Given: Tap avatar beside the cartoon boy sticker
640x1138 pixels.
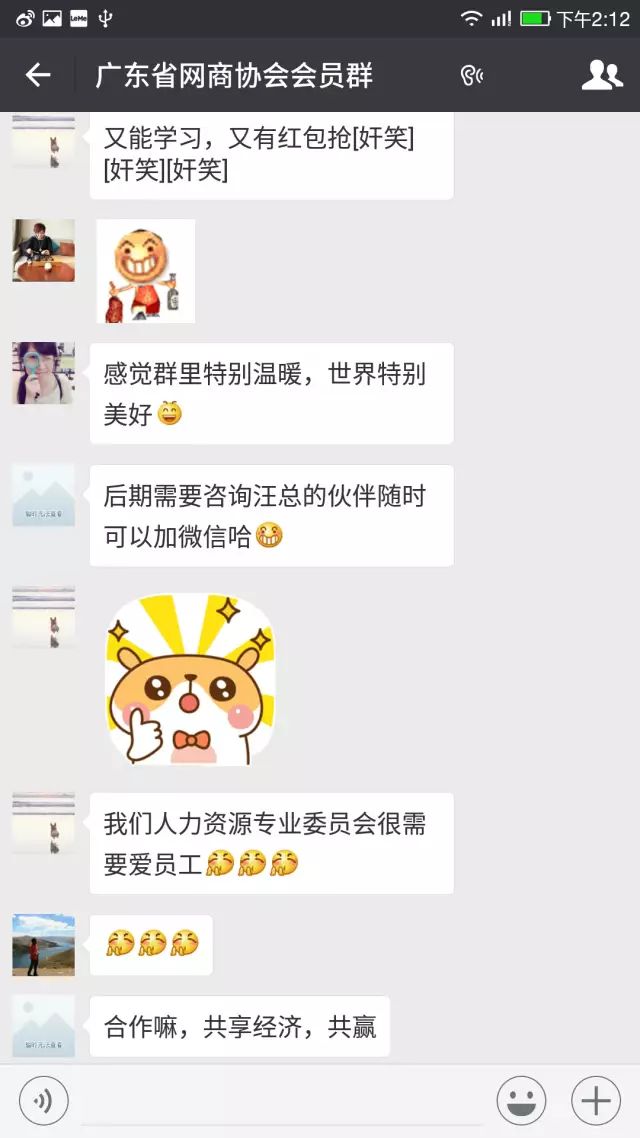Looking at the screenshot, I should [44, 251].
